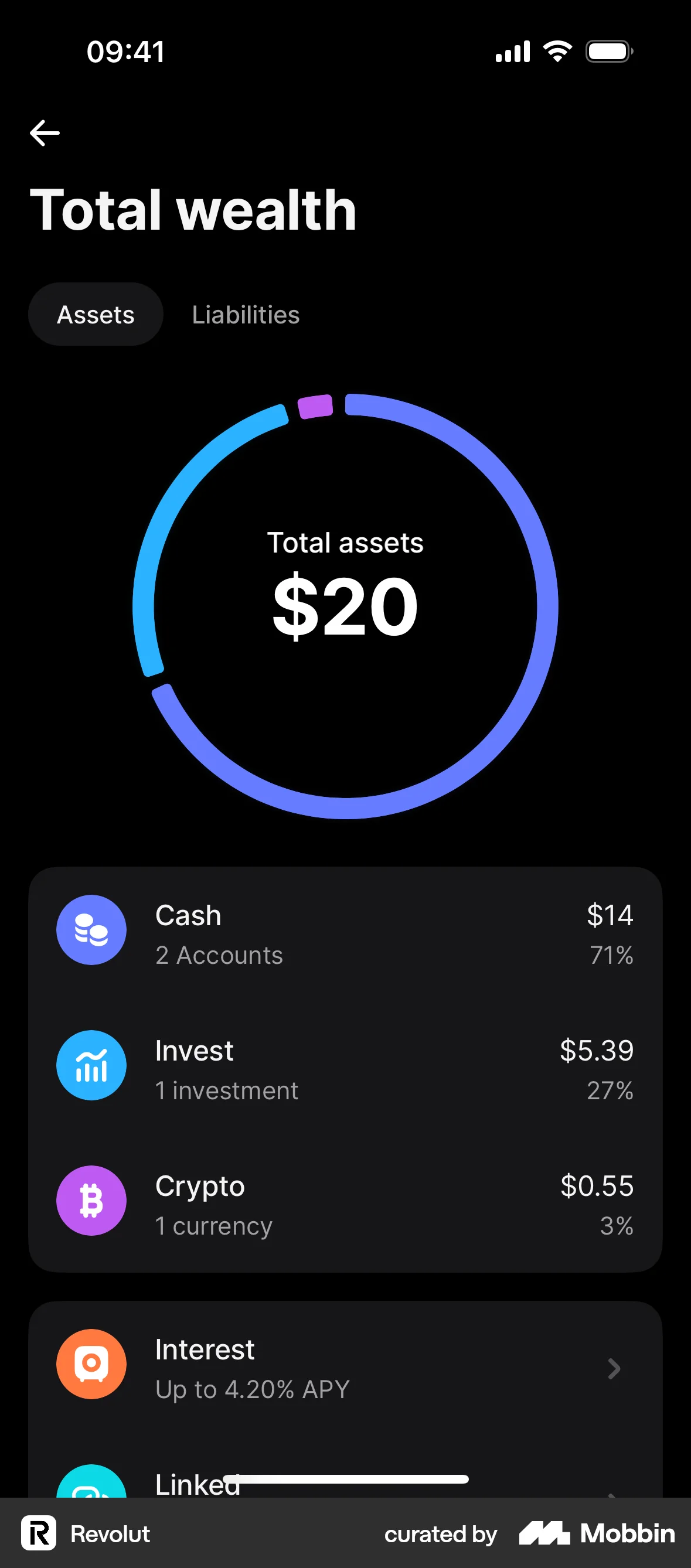Tap the chevron next to Up to 4.20% APY
691x1568 pixels.
coord(614,1369)
